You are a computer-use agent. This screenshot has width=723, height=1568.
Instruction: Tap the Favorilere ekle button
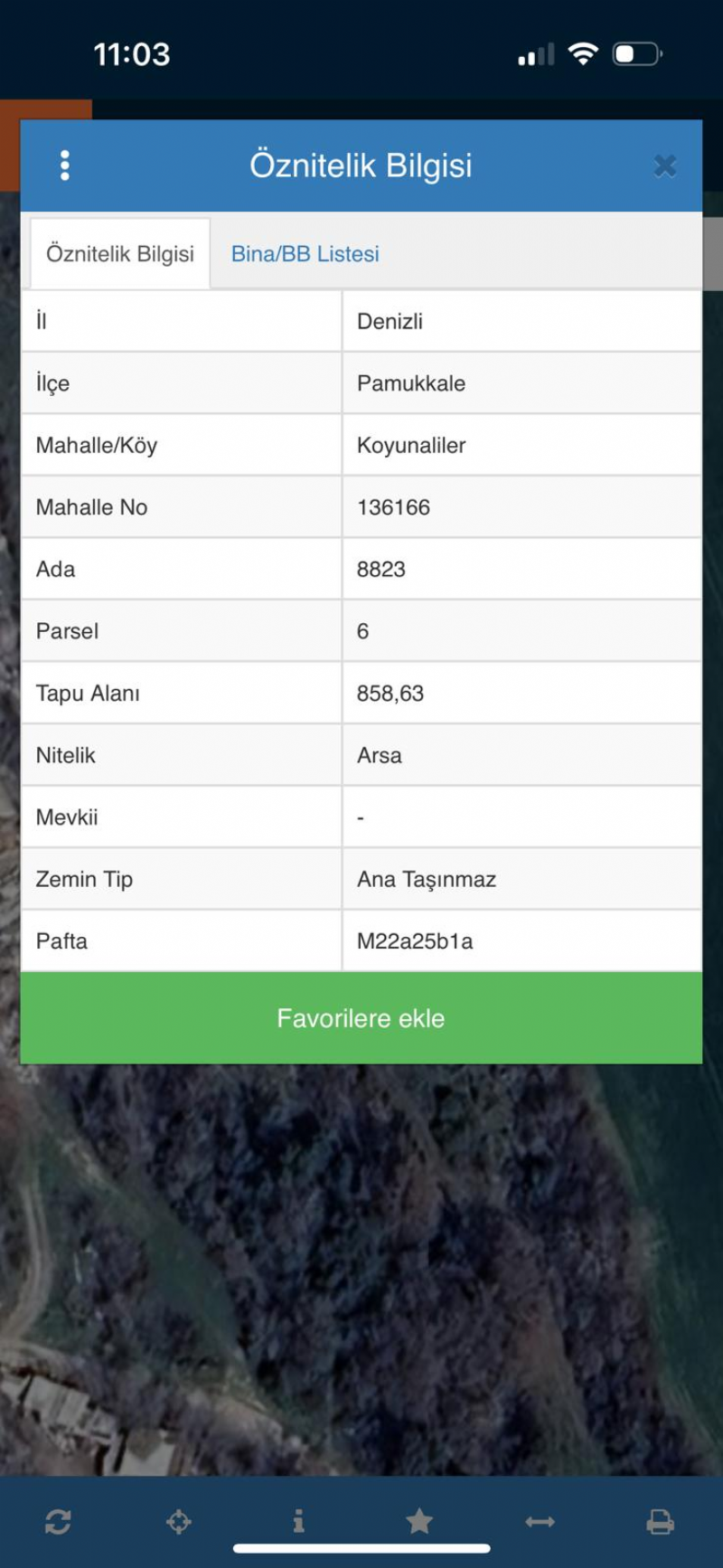click(x=361, y=1018)
